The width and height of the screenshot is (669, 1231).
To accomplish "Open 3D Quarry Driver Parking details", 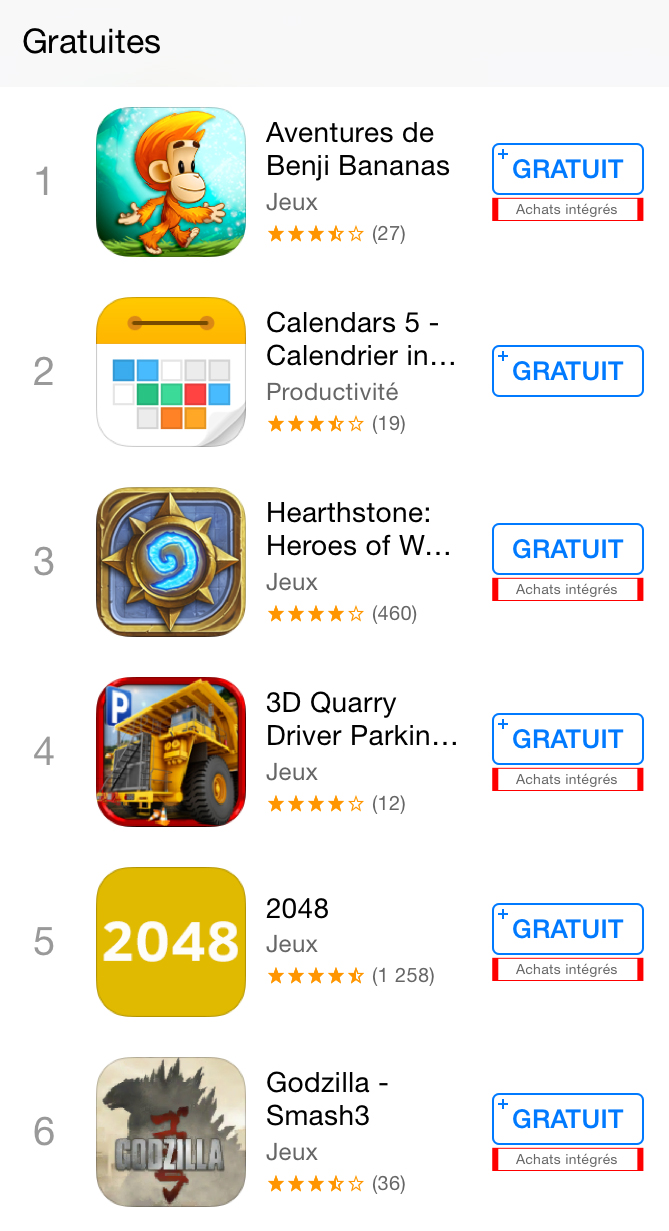I will [361, 719].
